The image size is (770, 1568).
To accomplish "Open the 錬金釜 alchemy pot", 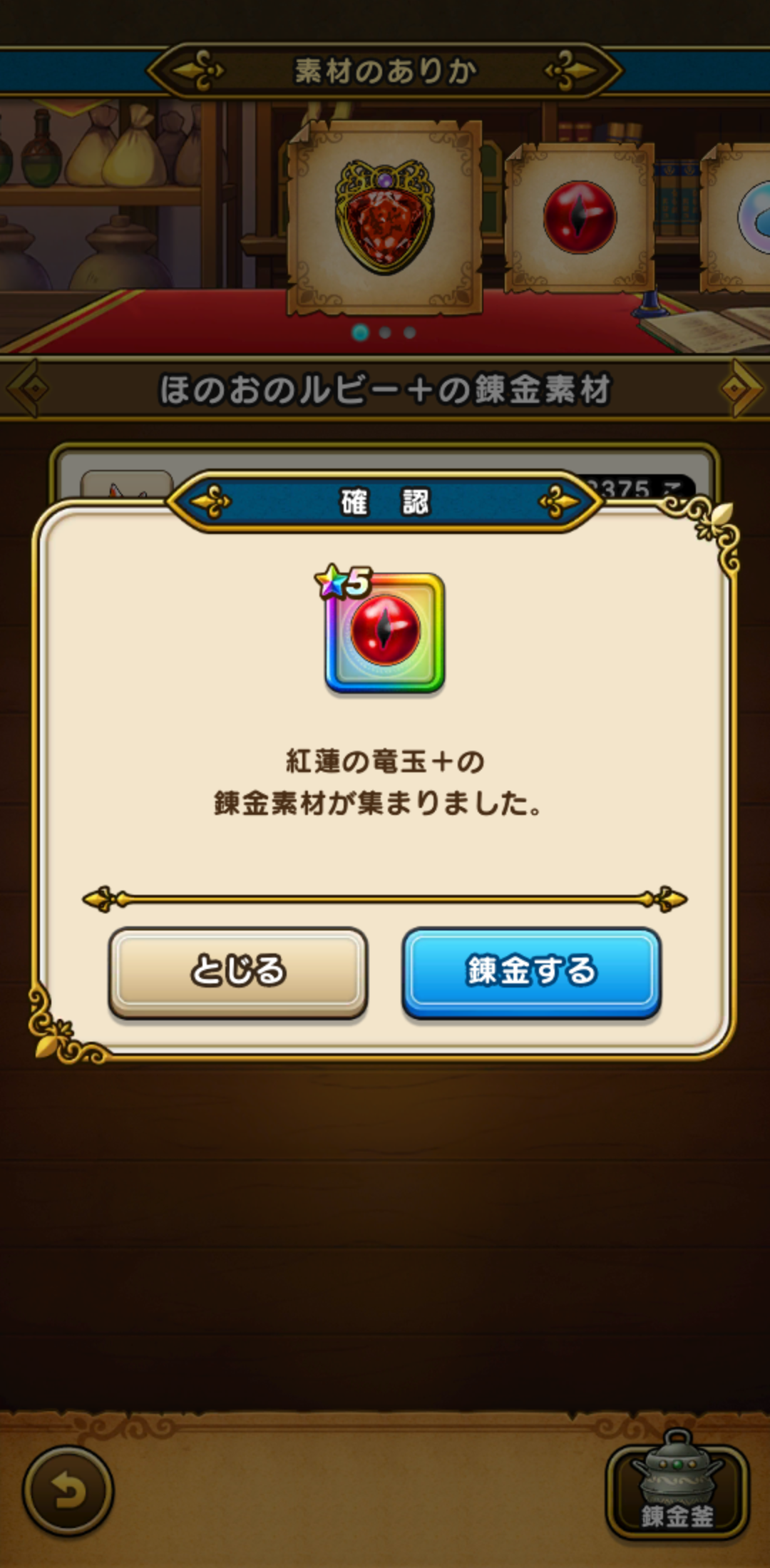I will pos(676,1490).
